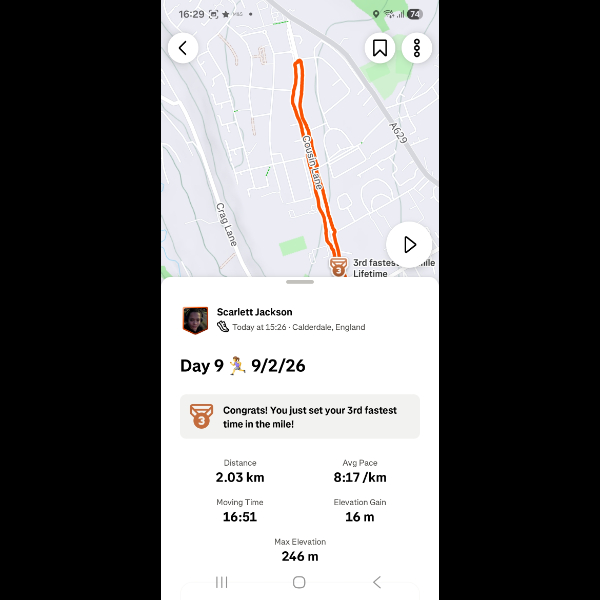Go back using the top-left arrow
This screenshot has width=600, height=600.
183,48
